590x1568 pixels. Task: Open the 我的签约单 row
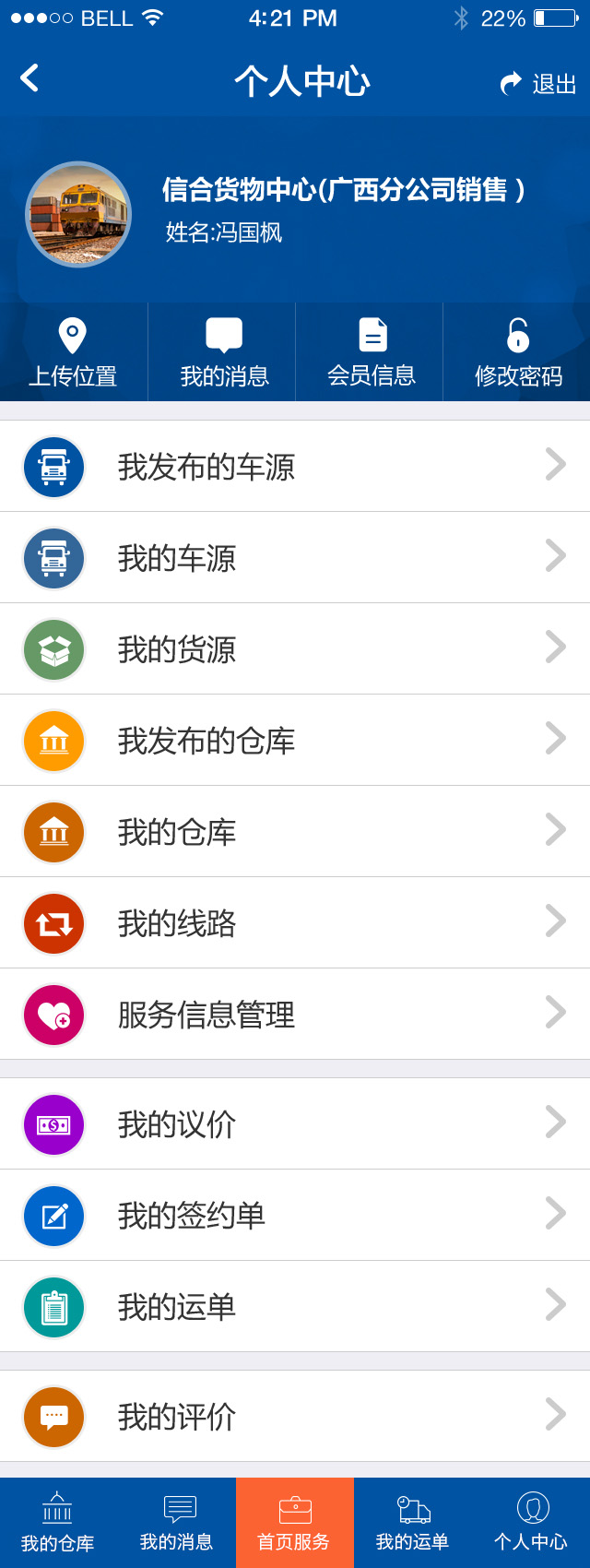click(295, 1216)
